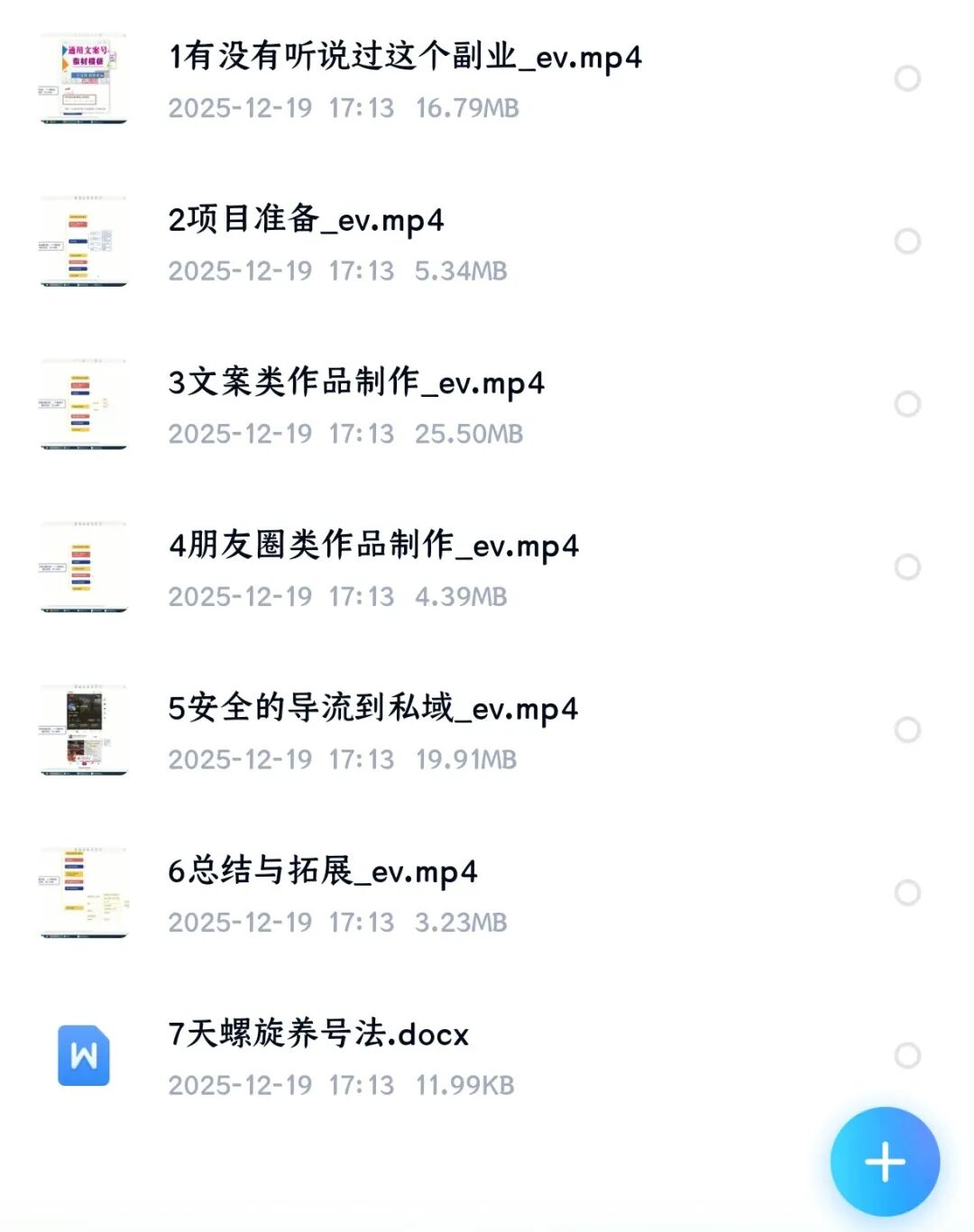The image size is (974, 1232).
Task: Tap the thumbnail of 1有没有听说过这个副业_ev.mp4
Action: tap(82, 79)
